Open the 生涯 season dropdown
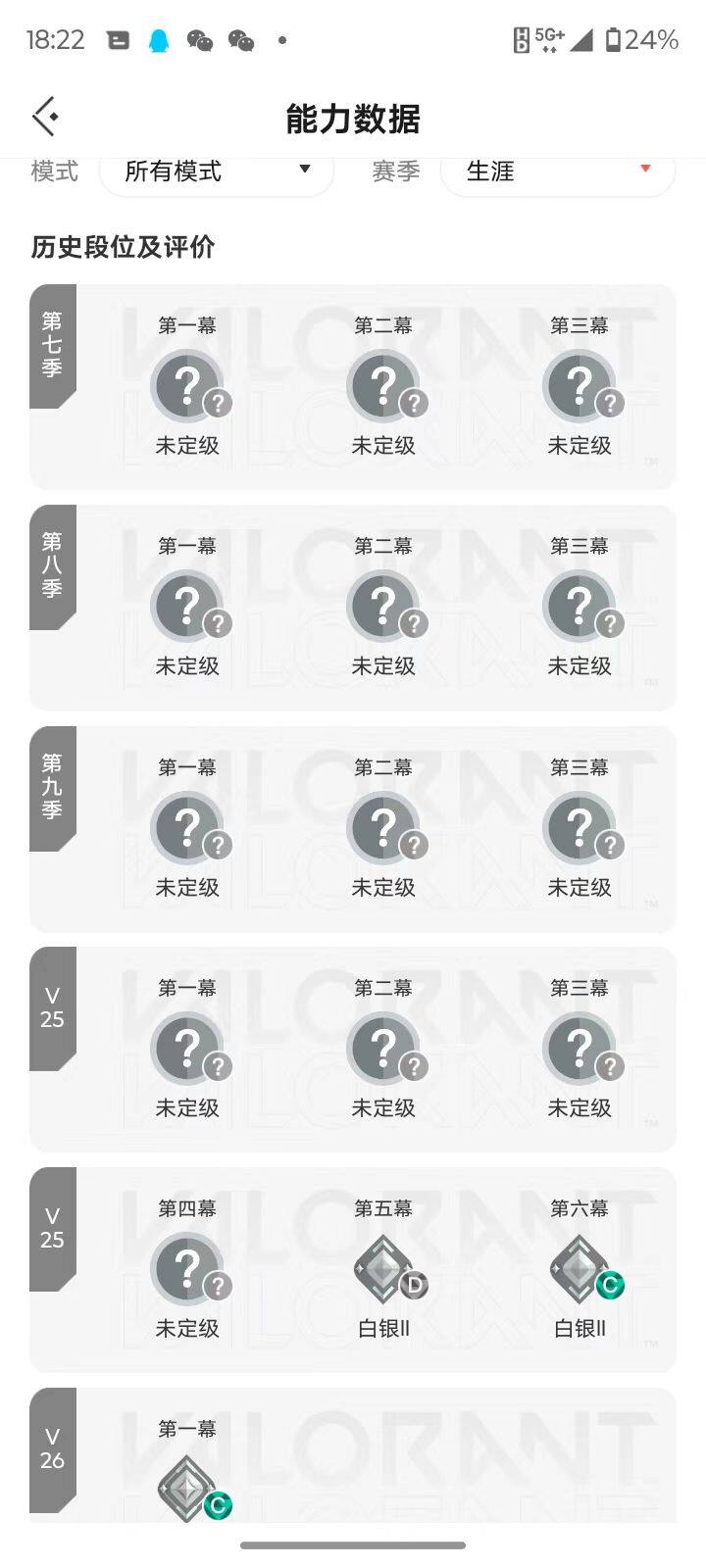The width and height of the screenshot is (706, 1568). (557, 171)
